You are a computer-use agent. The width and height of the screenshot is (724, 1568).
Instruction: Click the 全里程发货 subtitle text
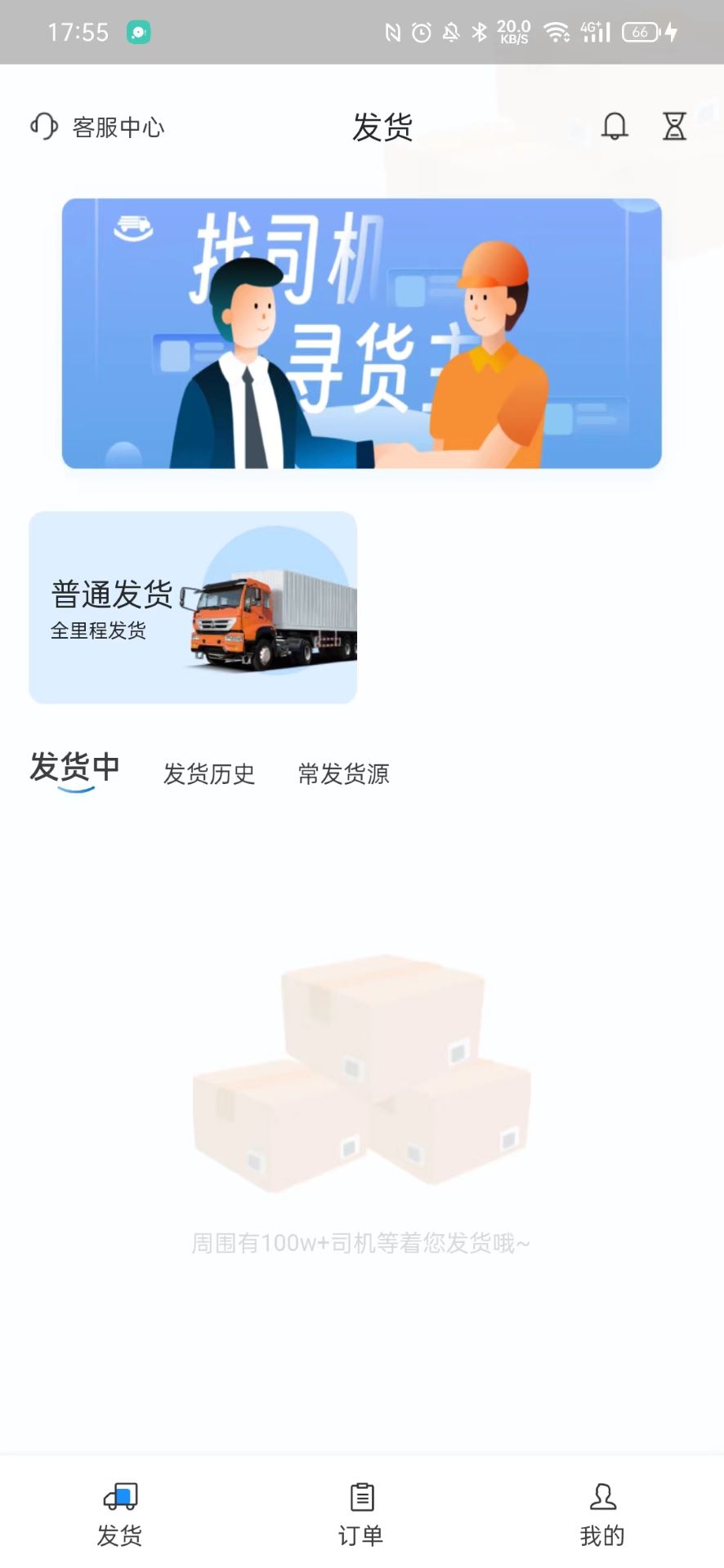tap(98, 633)
